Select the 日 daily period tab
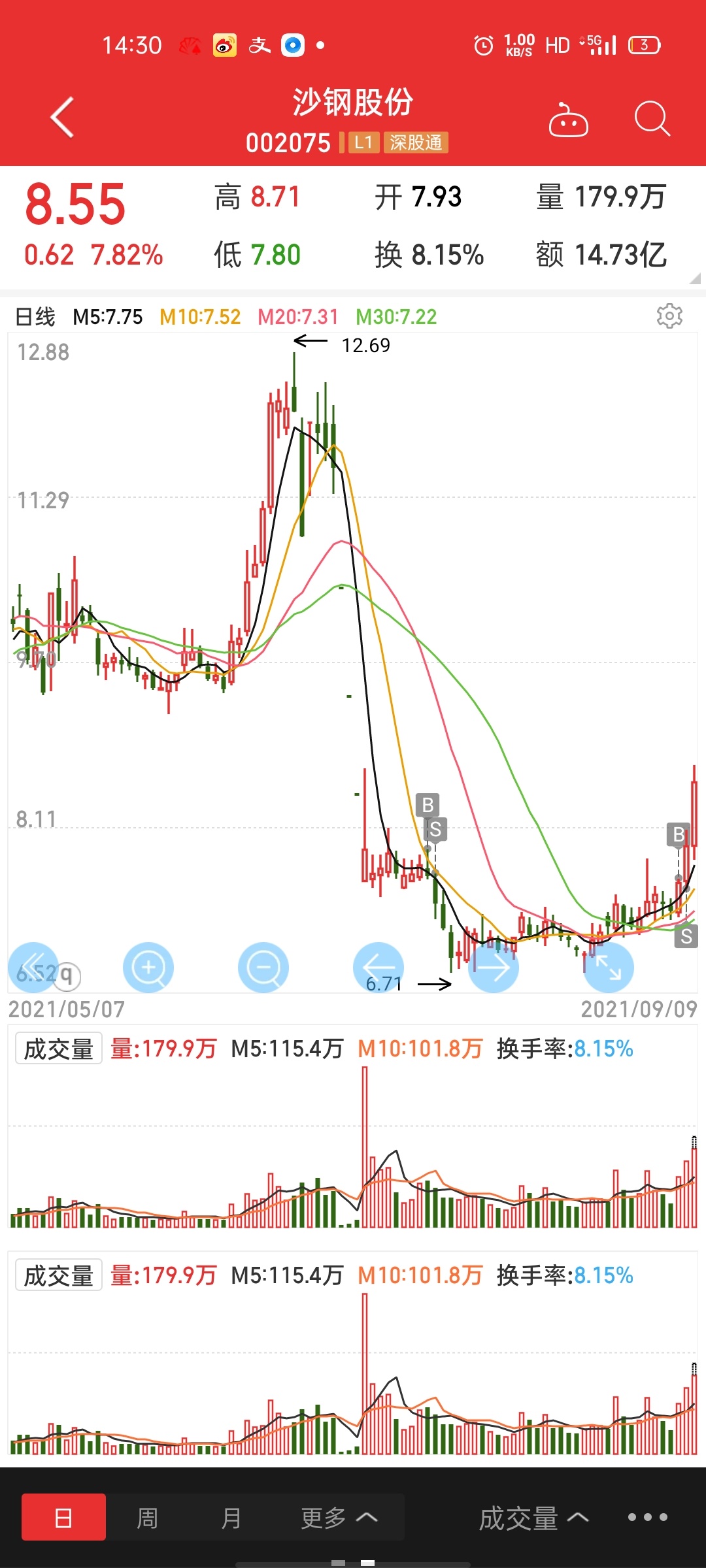The image size is (706, 1568). click(x=63, y=1517)
